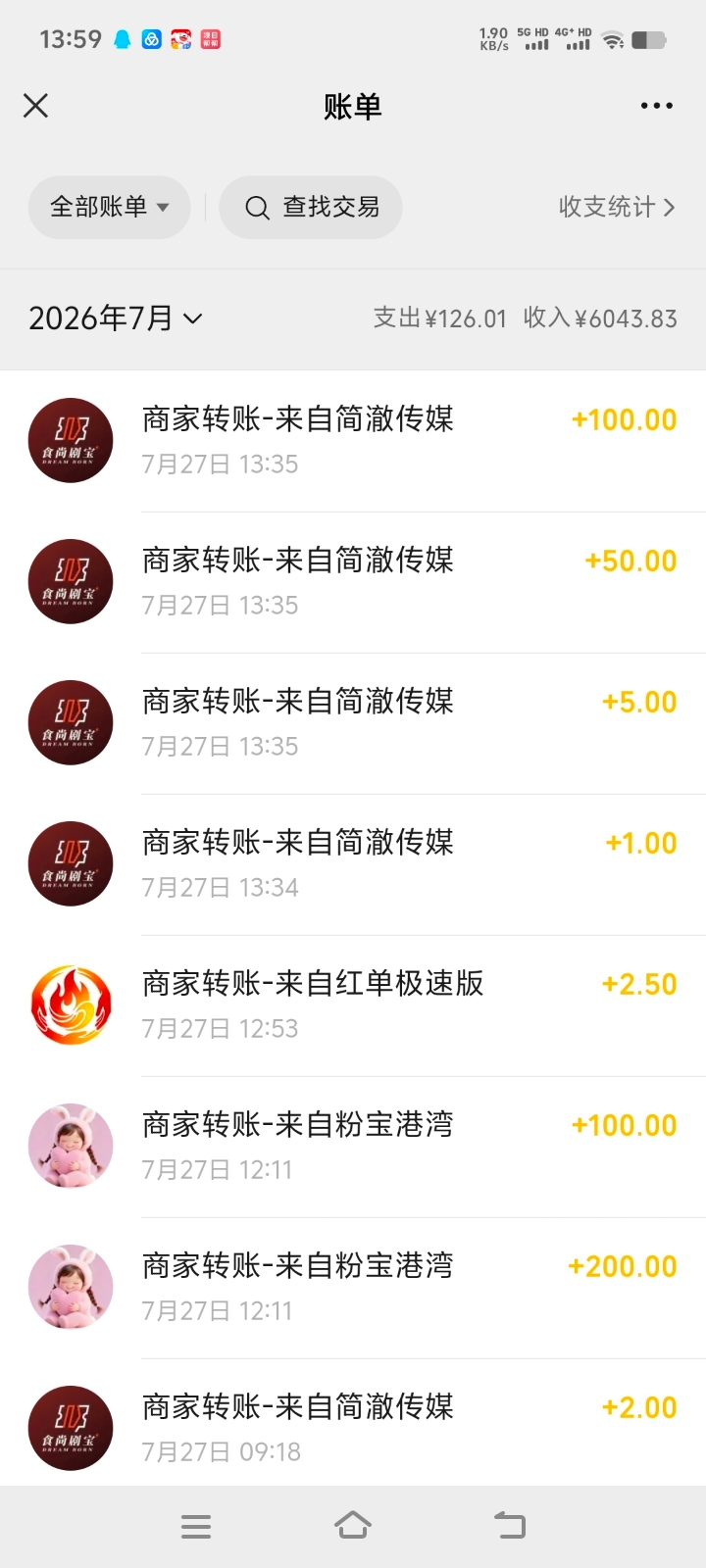This screenshot has height=1568, width=706.
Task: Open the +100.00 transfer from 简澈传媒
Action: [x=353, y=441]
